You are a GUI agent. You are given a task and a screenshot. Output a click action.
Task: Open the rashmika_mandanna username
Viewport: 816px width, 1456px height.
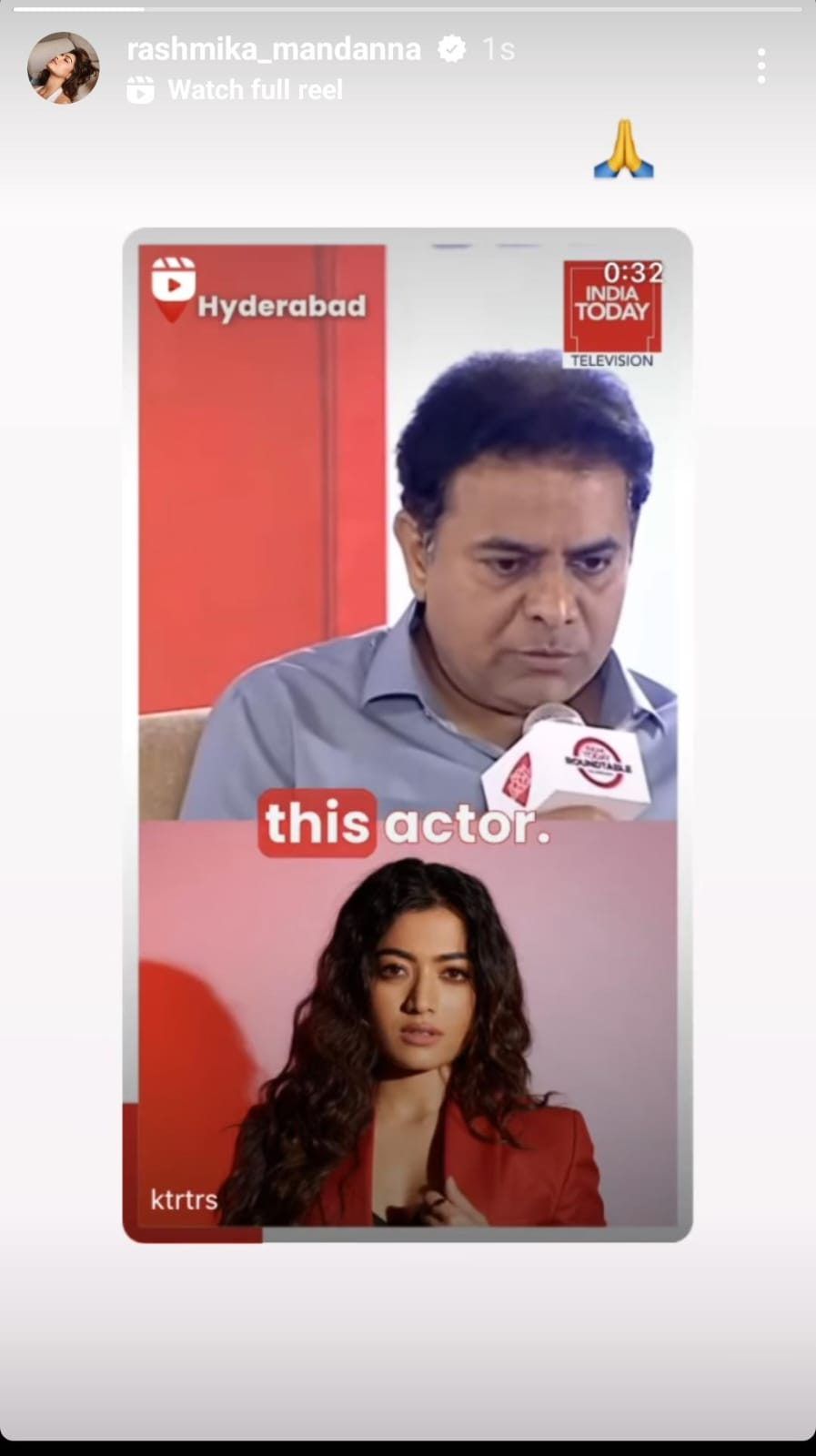pyautogui.click(x=274, y=49)
